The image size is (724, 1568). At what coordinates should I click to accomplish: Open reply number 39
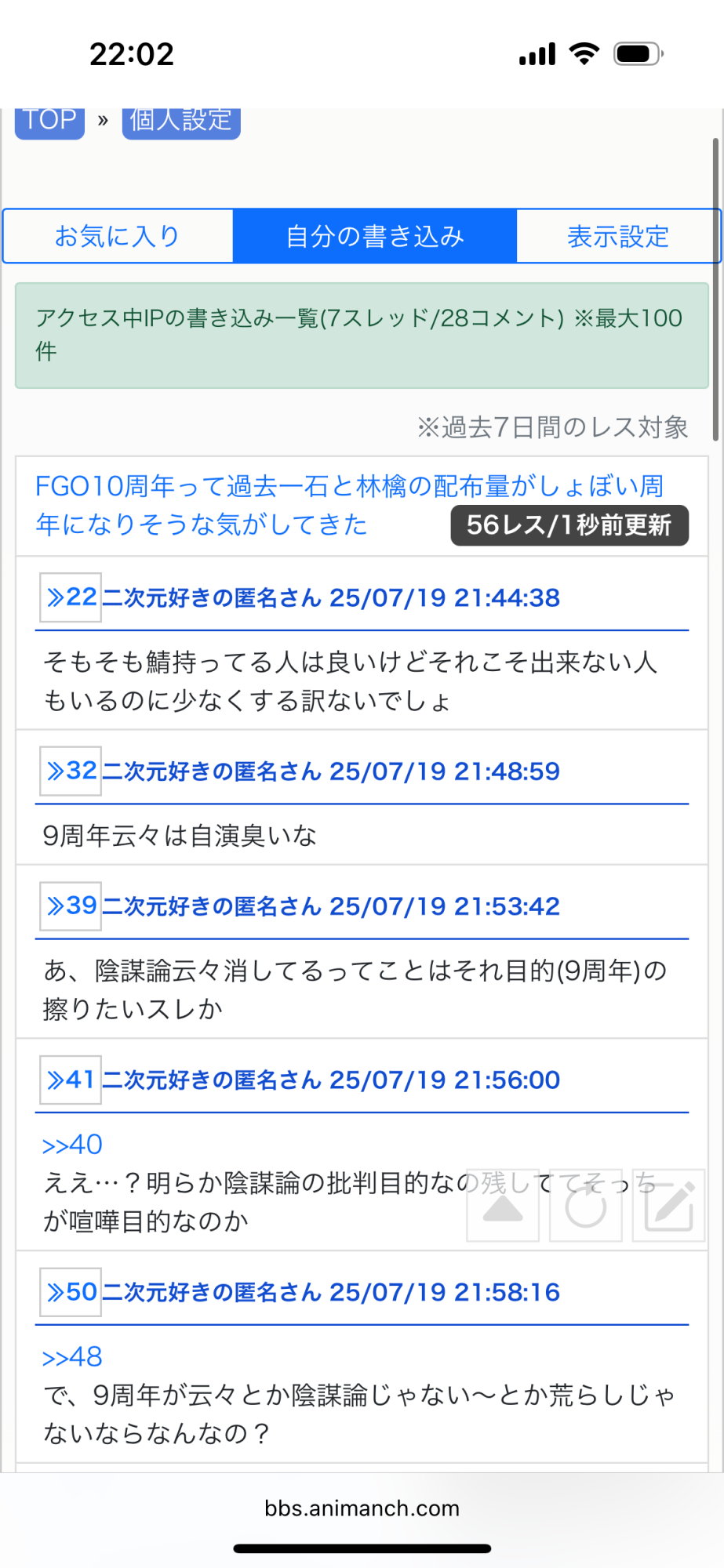click(71, 906)
